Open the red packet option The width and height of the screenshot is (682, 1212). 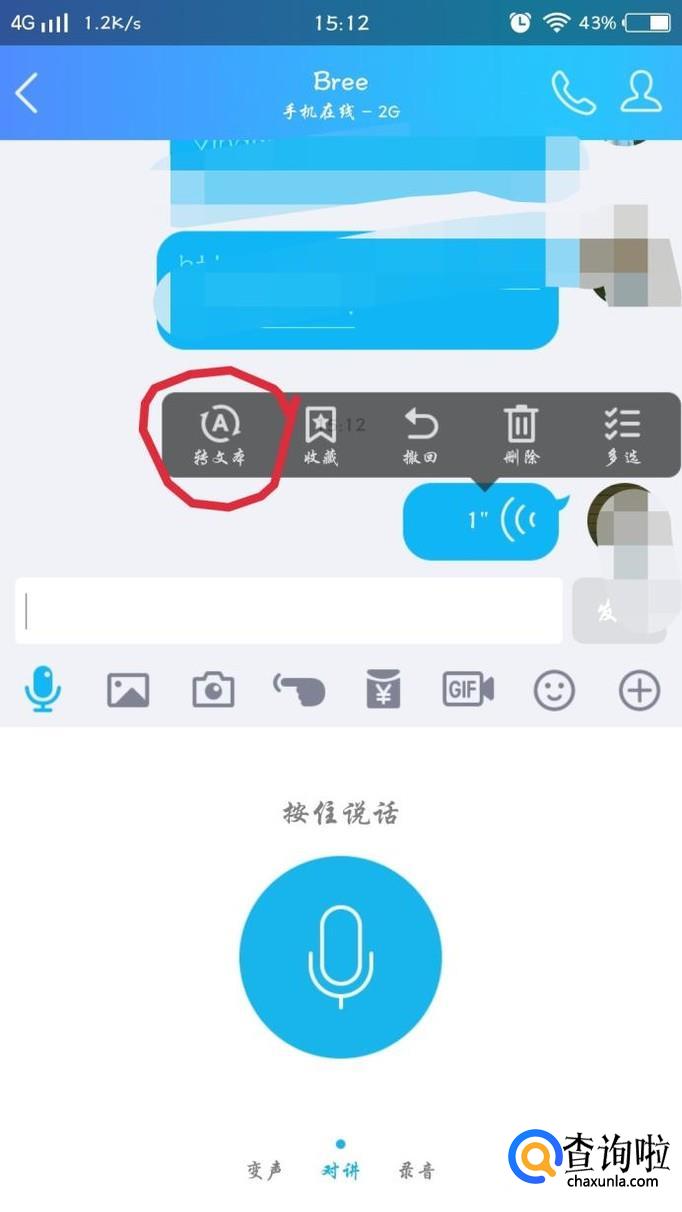383,690
